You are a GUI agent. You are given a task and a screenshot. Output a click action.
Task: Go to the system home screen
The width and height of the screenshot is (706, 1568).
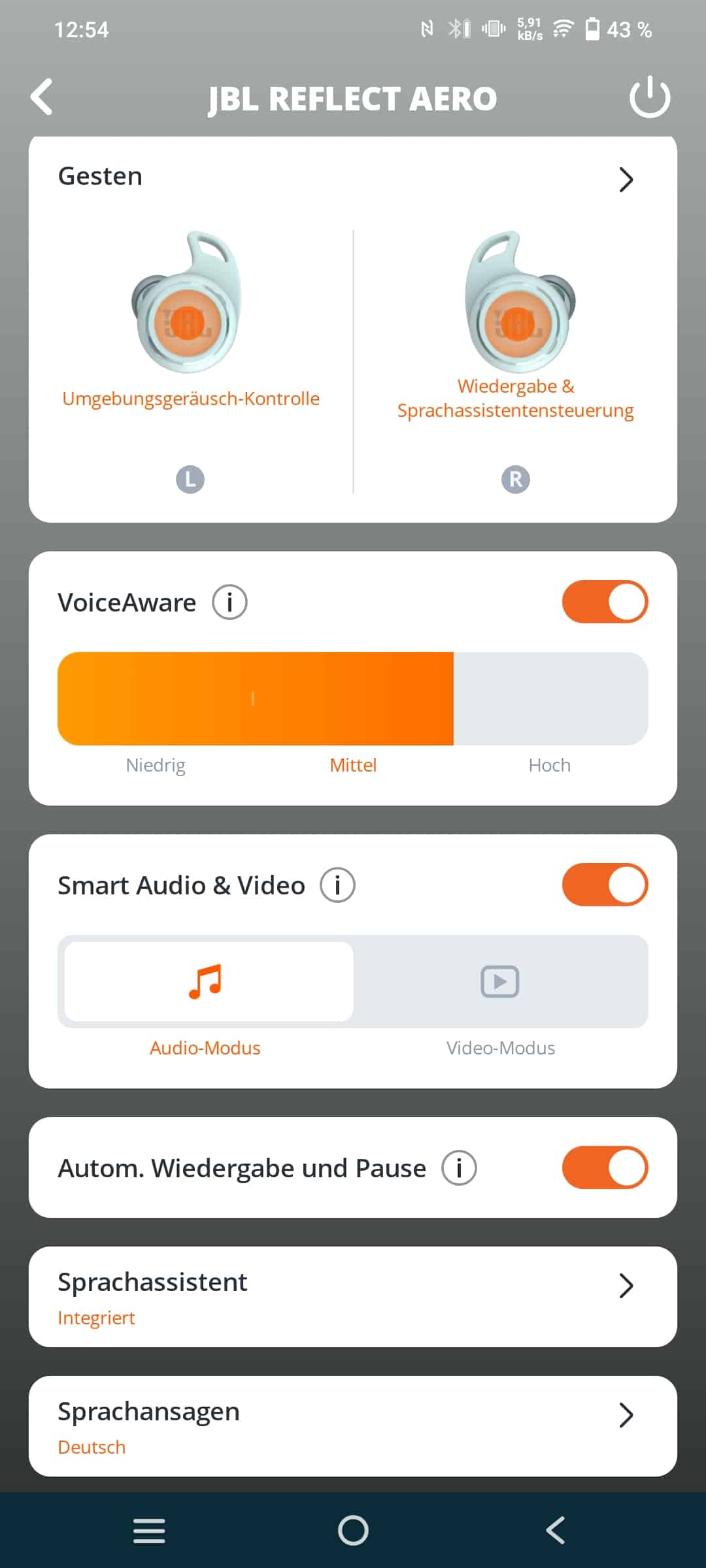[x=353, y=1530]
